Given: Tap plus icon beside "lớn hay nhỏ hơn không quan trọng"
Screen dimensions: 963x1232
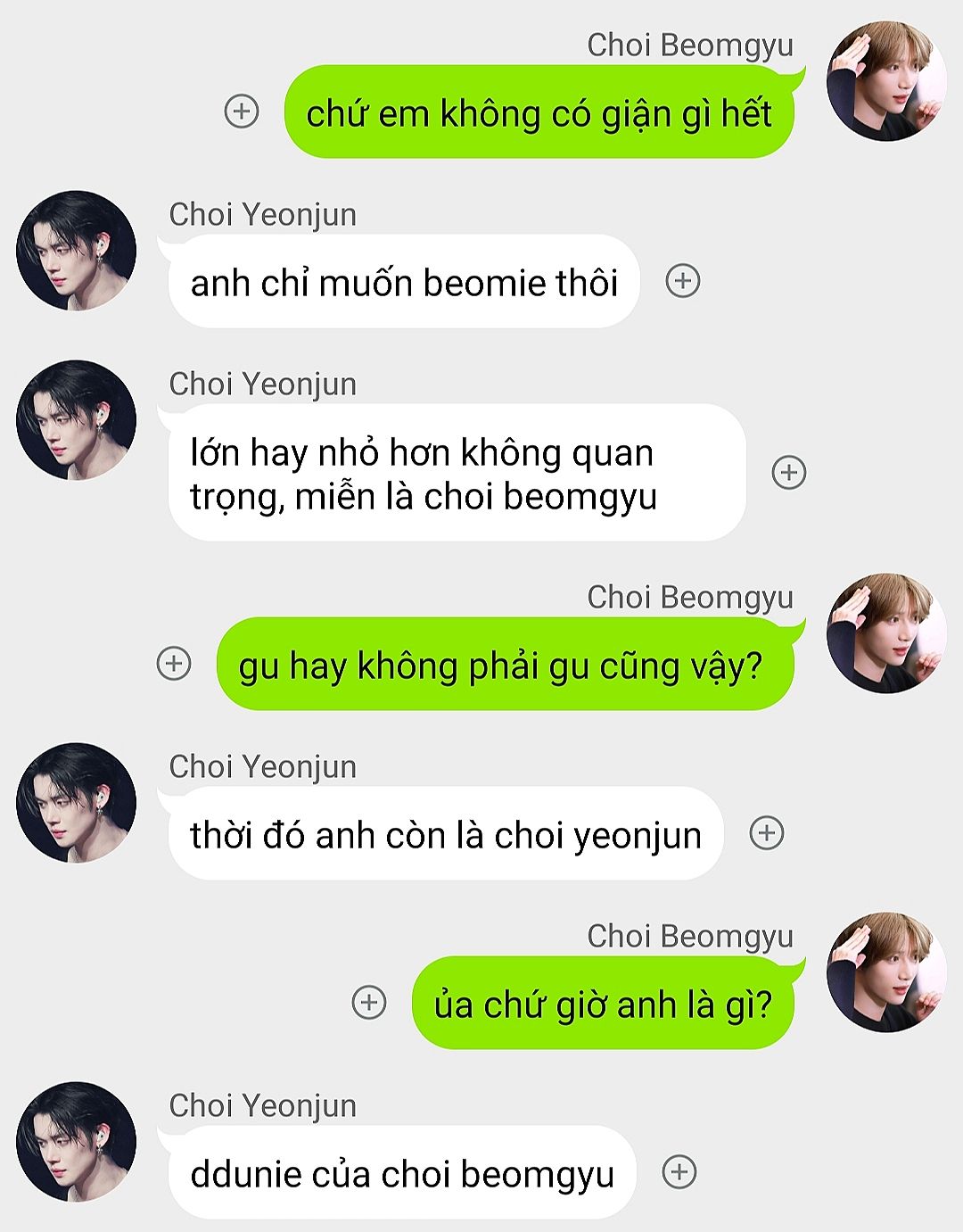Looking at the screenshot, I should click(x=788, y=472).
